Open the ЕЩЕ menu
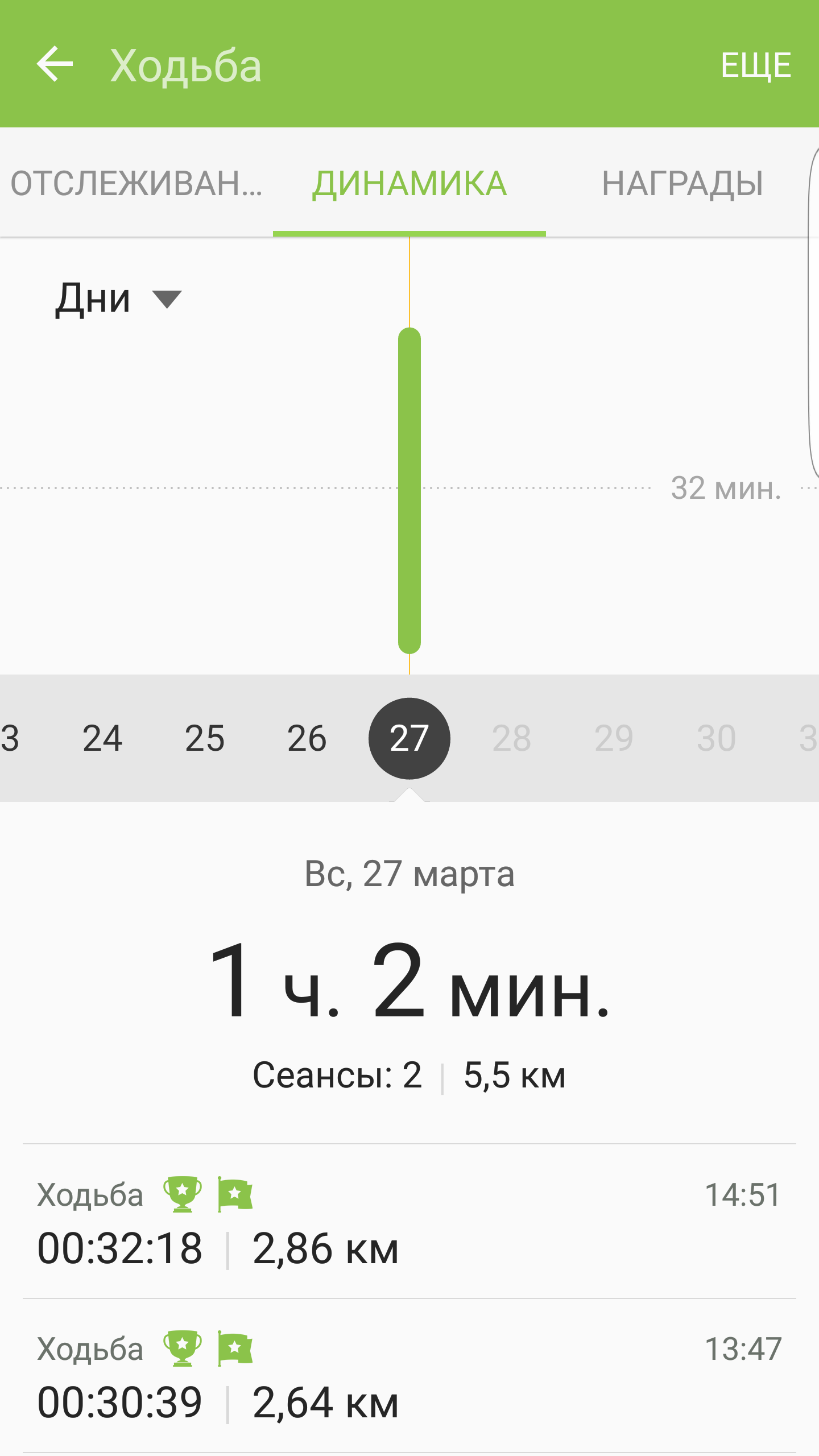This screenshot has width=819, height=1456. click(x=755, y=65)
